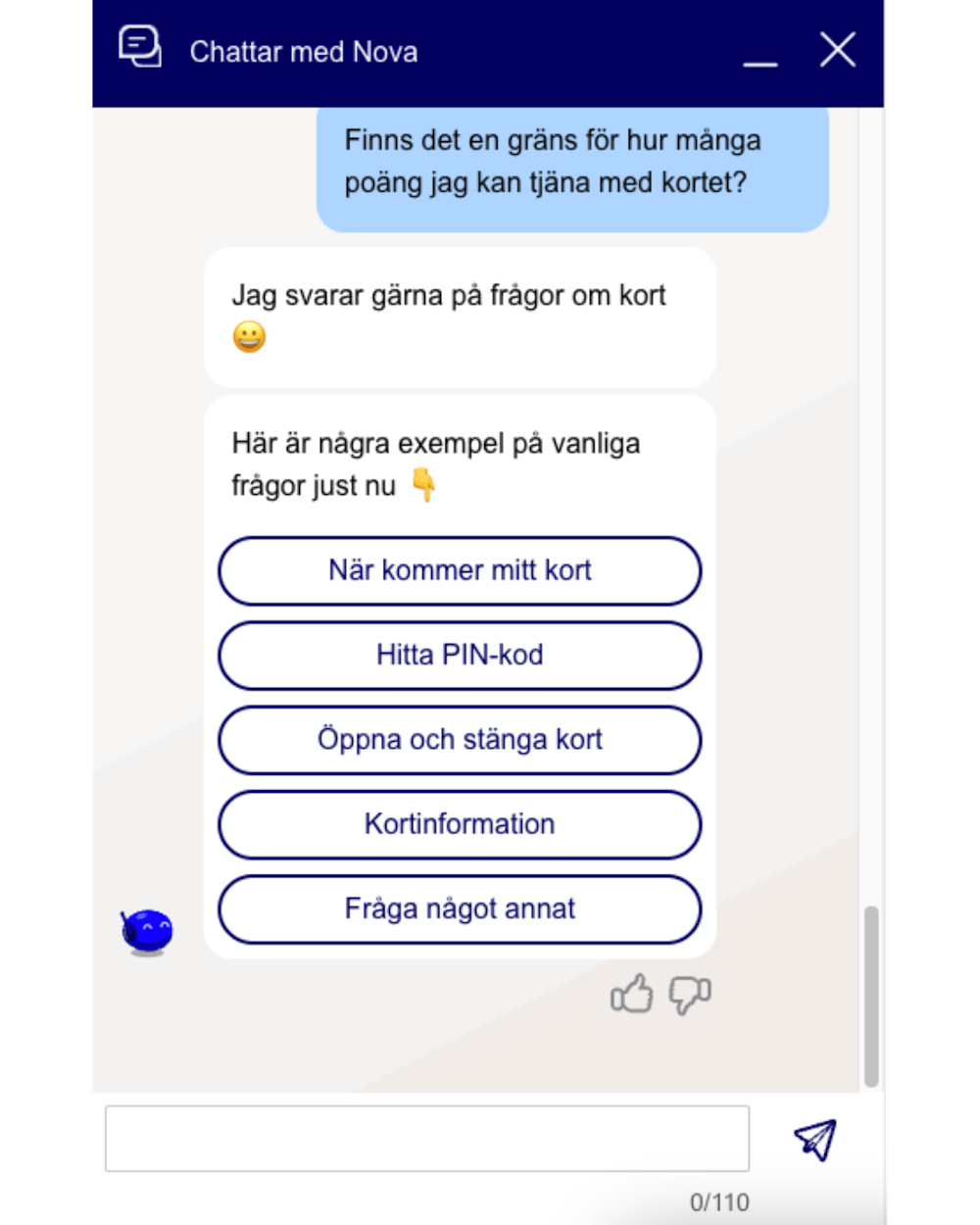980x1225 pixels.
Task: Rate the reply with thumbs down
Action: click(689, 995)
